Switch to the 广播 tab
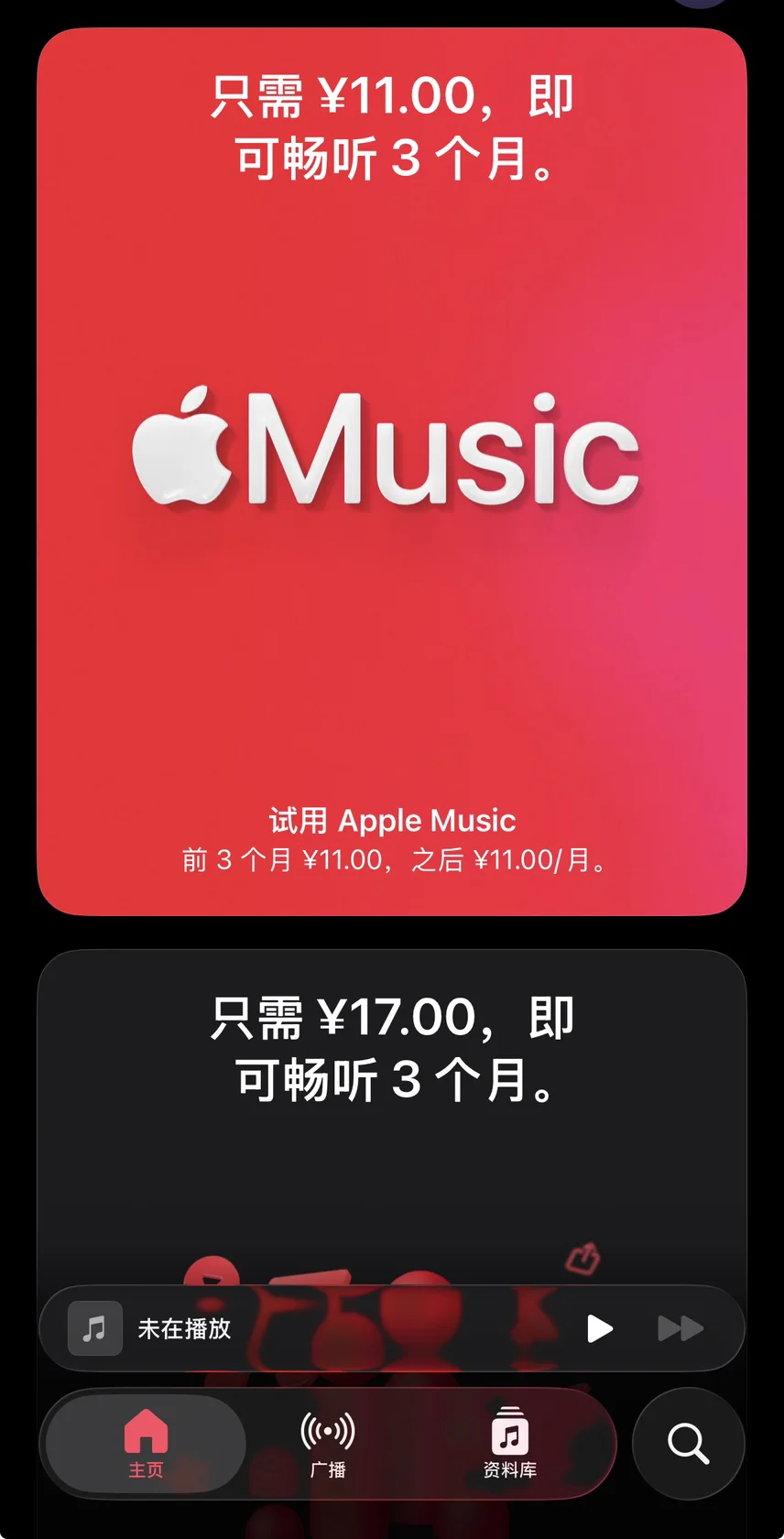Viewport: 784px width, 1539px height. pos(328,1444)
